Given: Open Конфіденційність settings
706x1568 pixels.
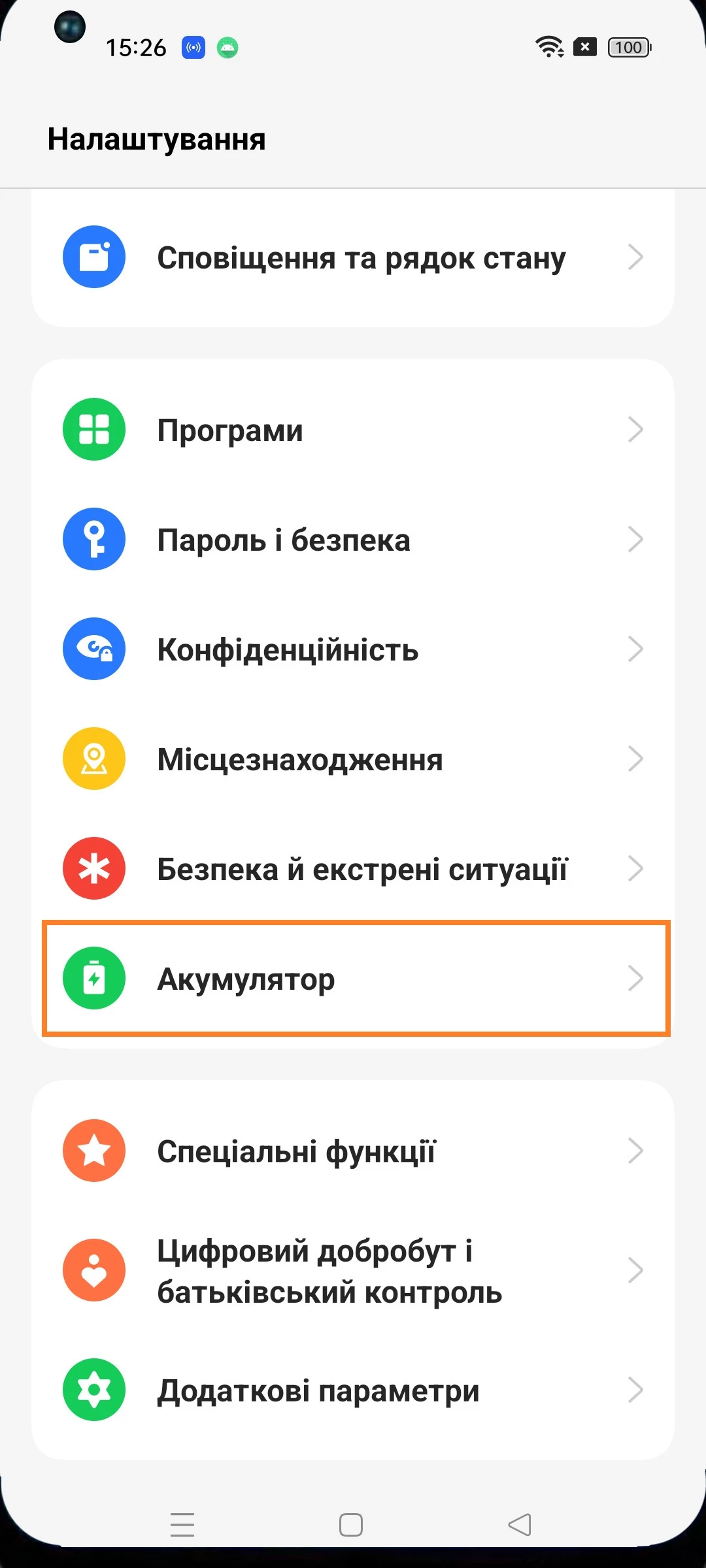Looking at the screenshot, I should click(x=353, y=649).
